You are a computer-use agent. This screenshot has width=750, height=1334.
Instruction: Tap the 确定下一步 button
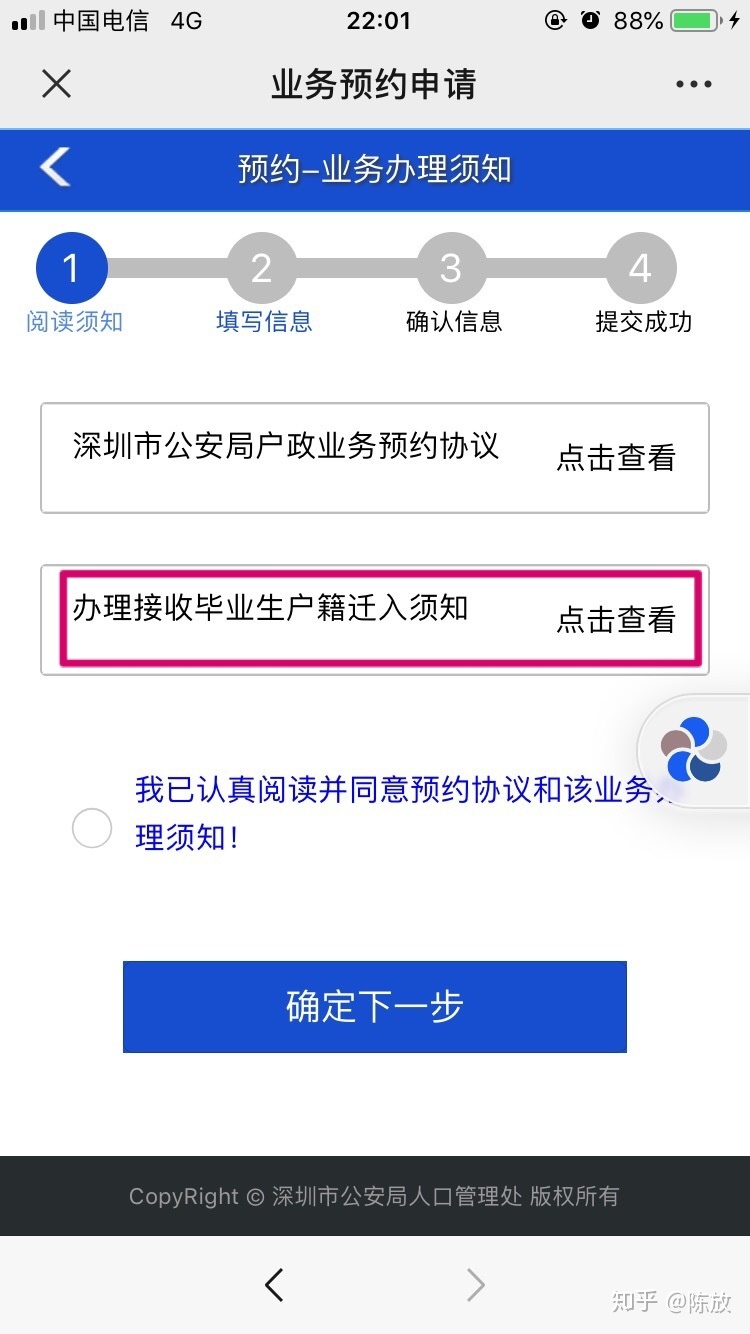(375, 1006)
